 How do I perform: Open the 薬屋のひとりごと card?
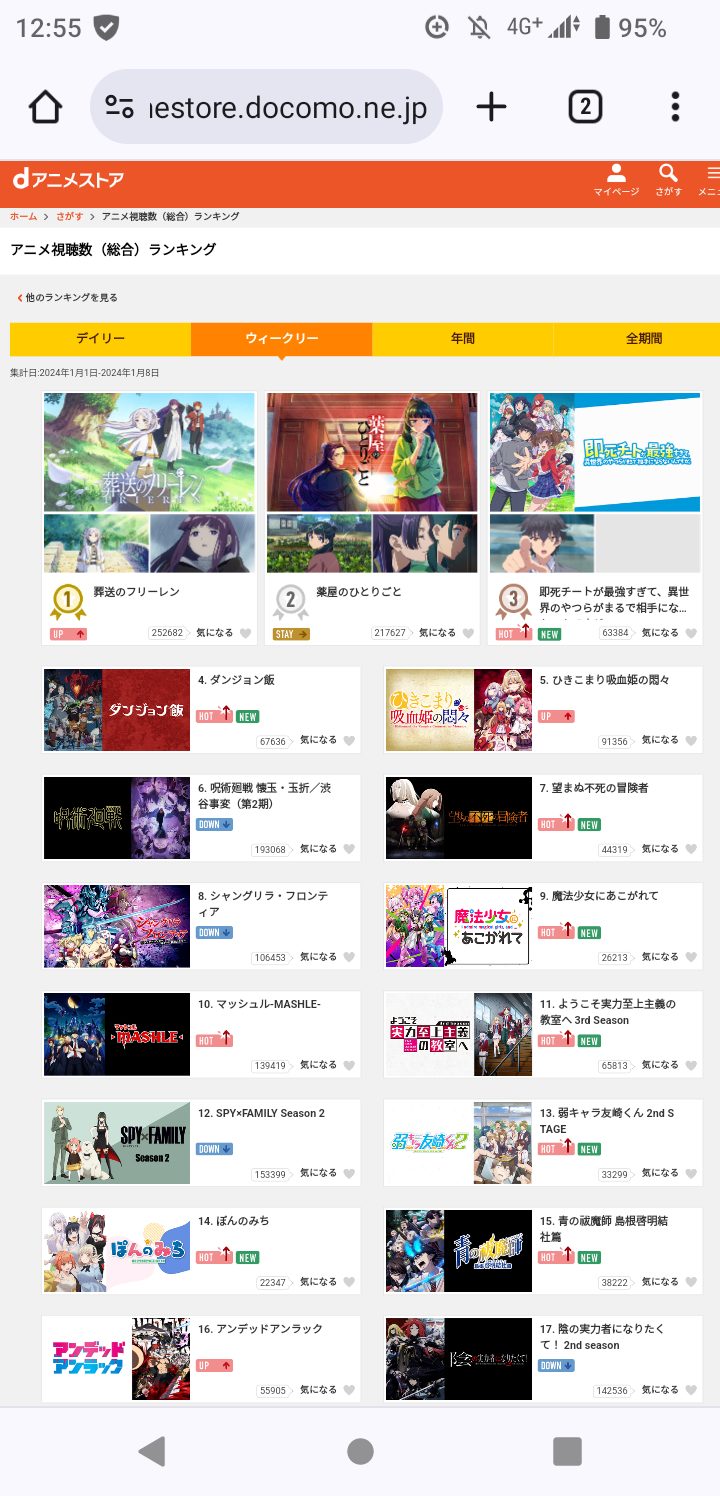click(x=372, y=500)
